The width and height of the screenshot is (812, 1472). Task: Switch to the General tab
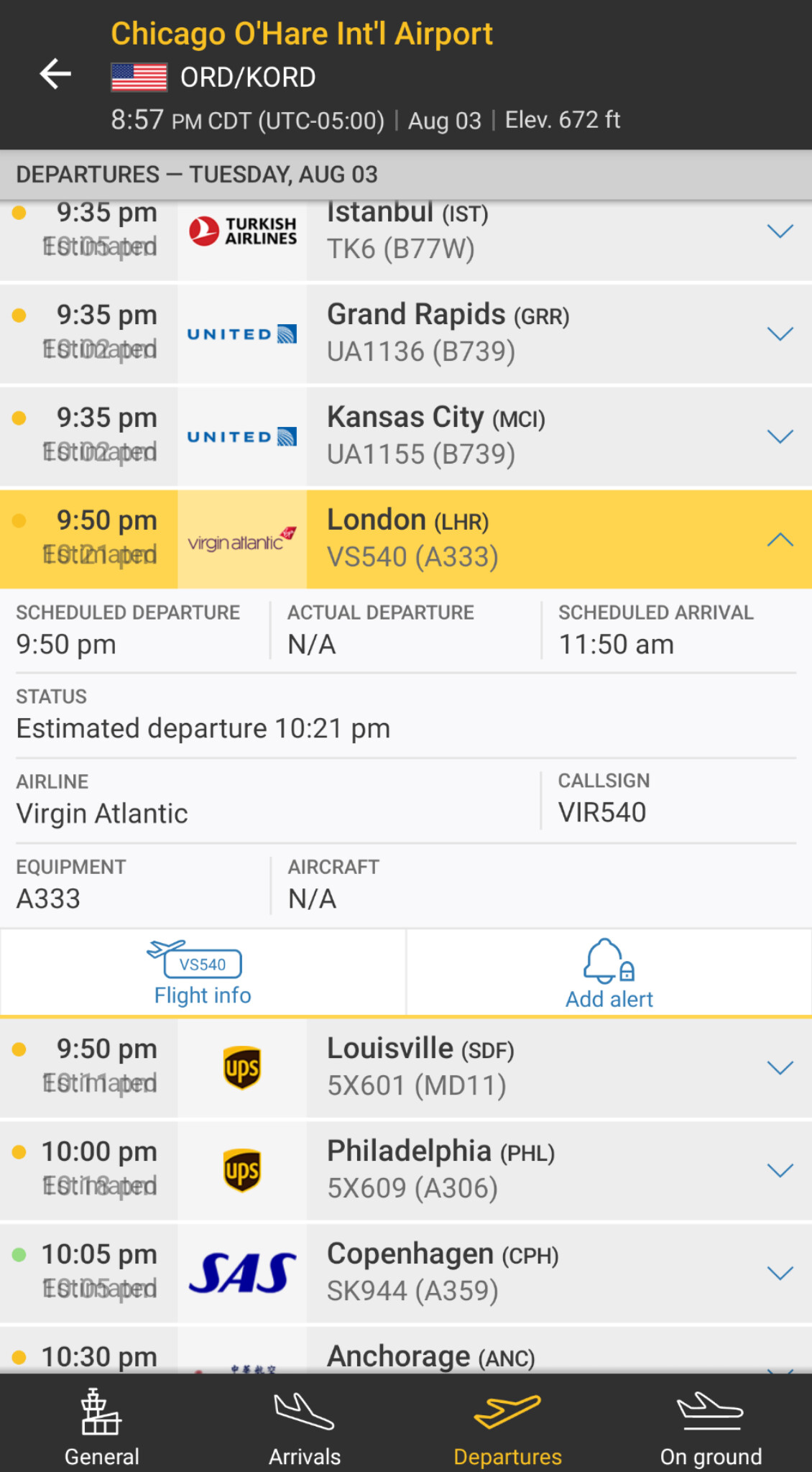pyautogui.click(x=101, y=1424)
